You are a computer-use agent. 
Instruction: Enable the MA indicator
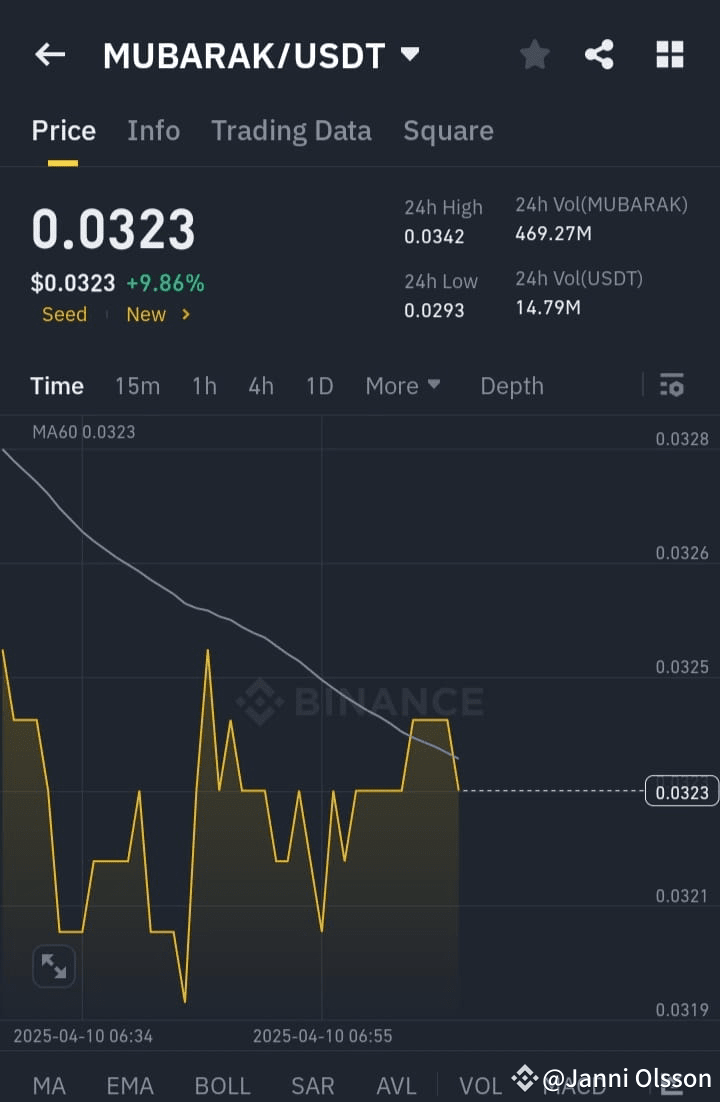coord(48,1085)
